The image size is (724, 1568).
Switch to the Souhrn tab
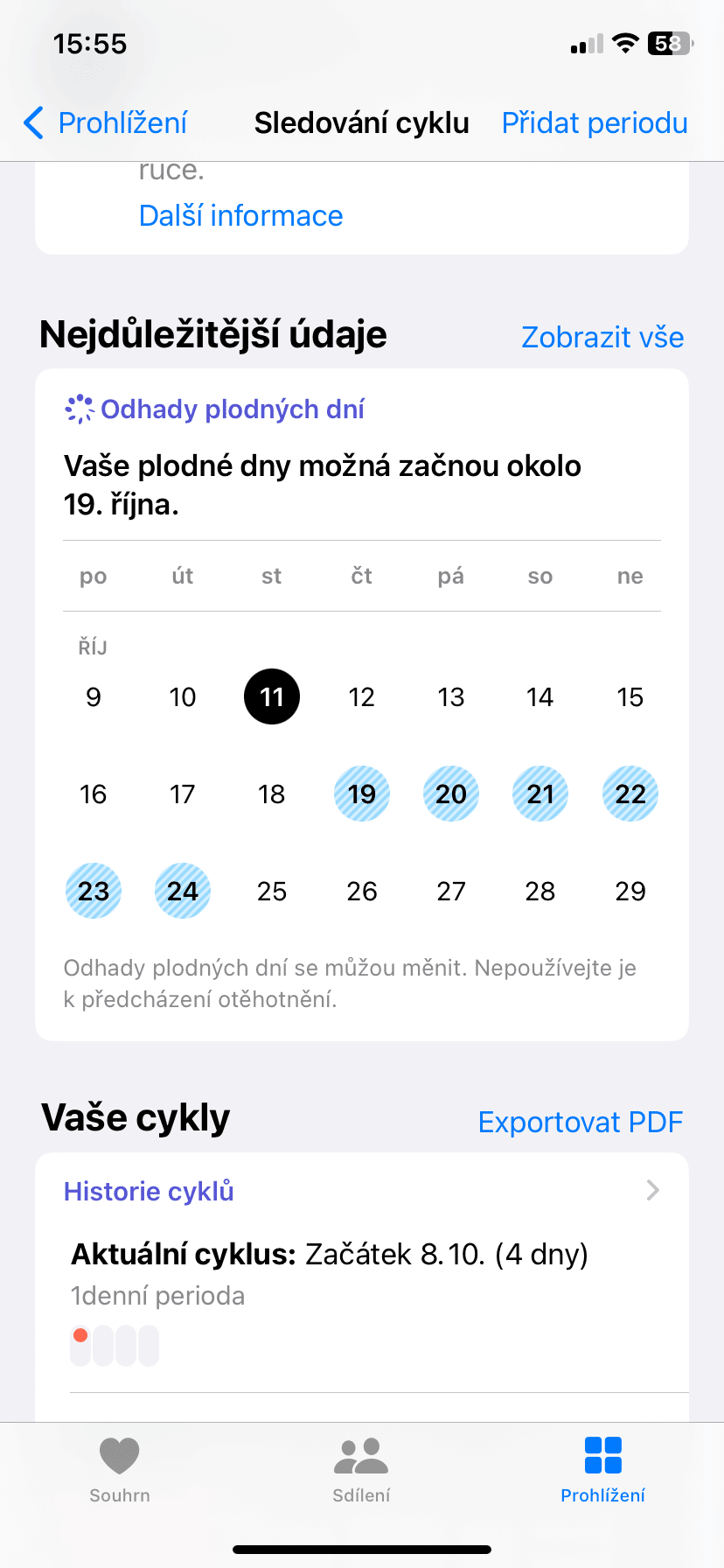pyautogui.click(x=120, y=1468)
